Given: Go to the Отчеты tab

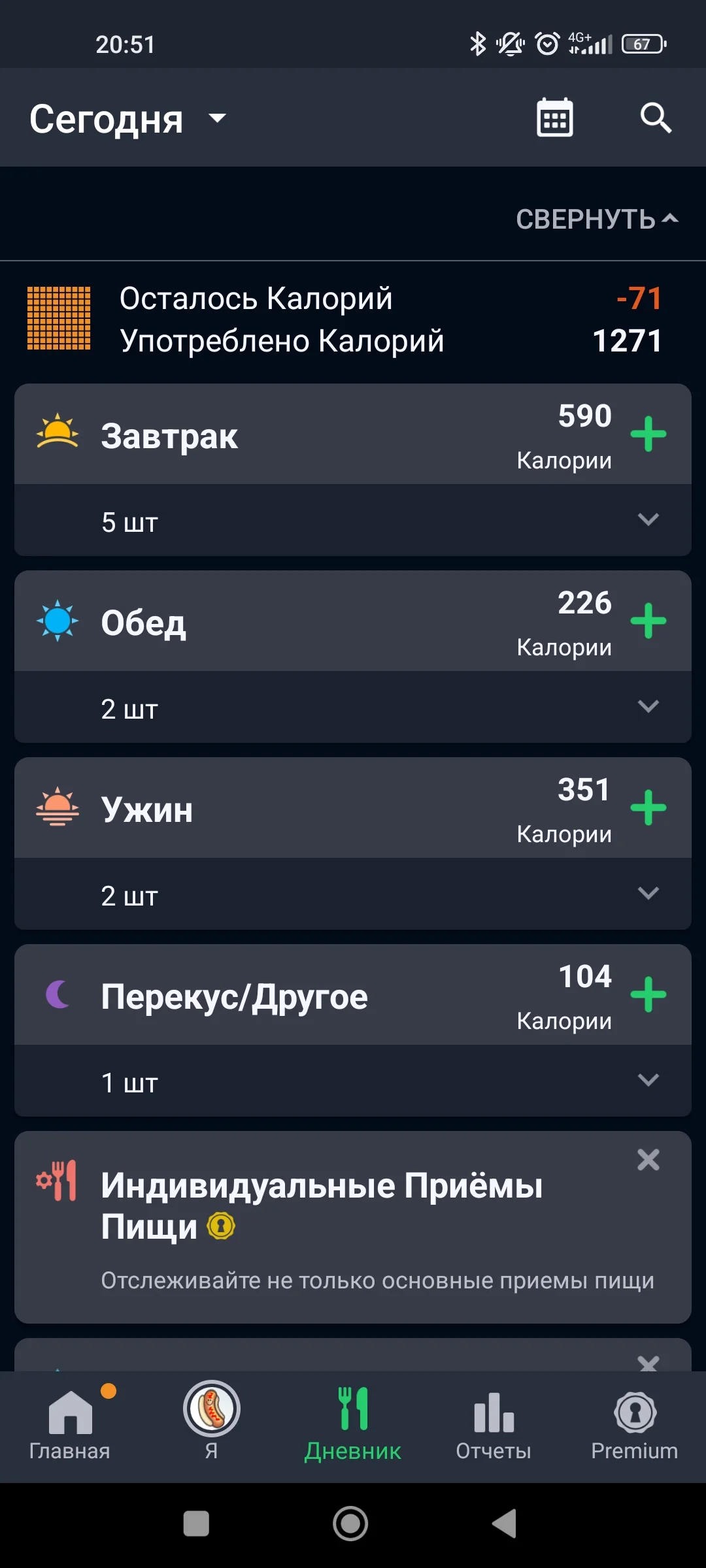Looking at the screenshot, I should (x=494, y=1424).
